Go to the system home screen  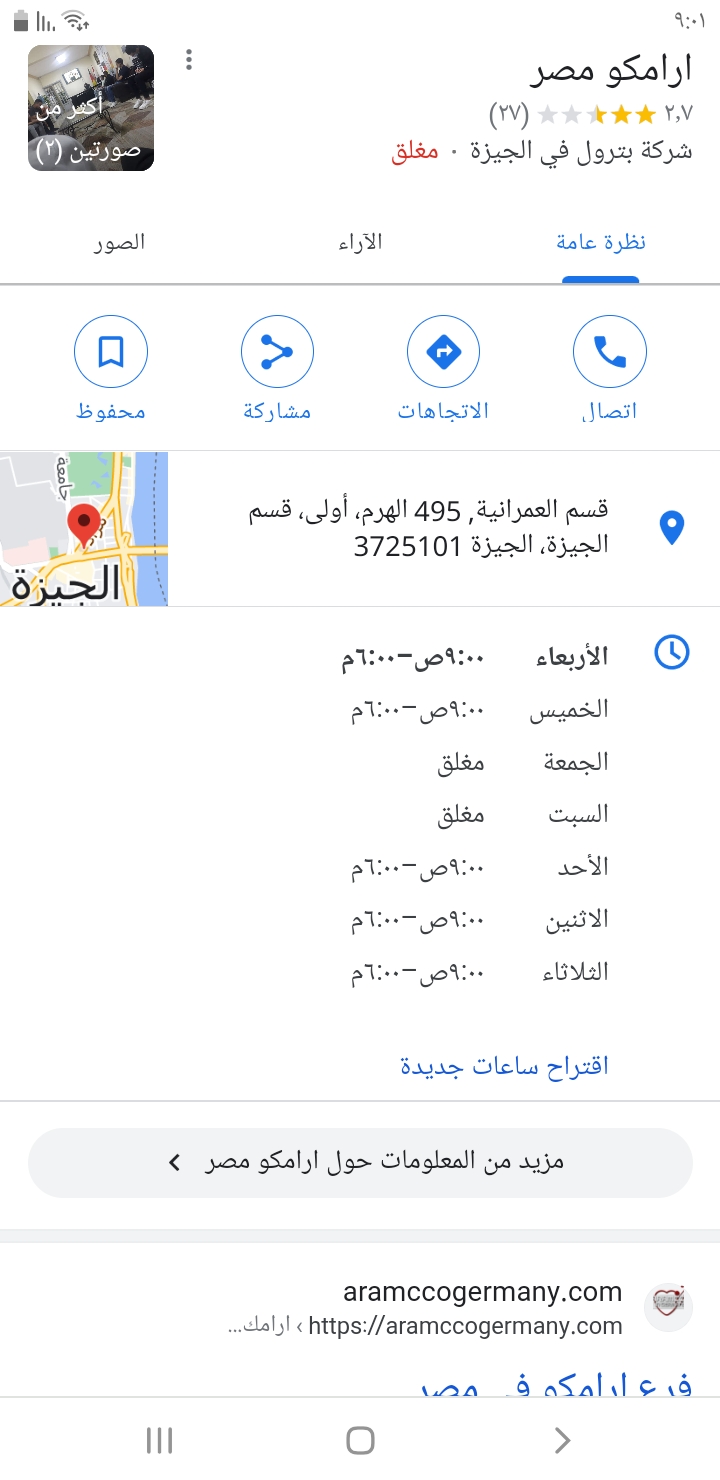coord(360,1440)
